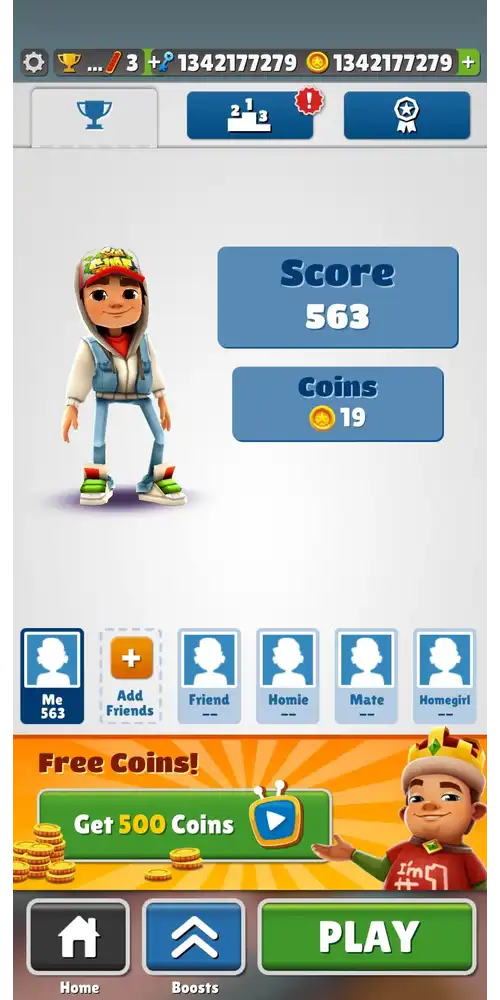Watch video to get 500 coins
This screenshot has height=1000, width=500.
184,825
